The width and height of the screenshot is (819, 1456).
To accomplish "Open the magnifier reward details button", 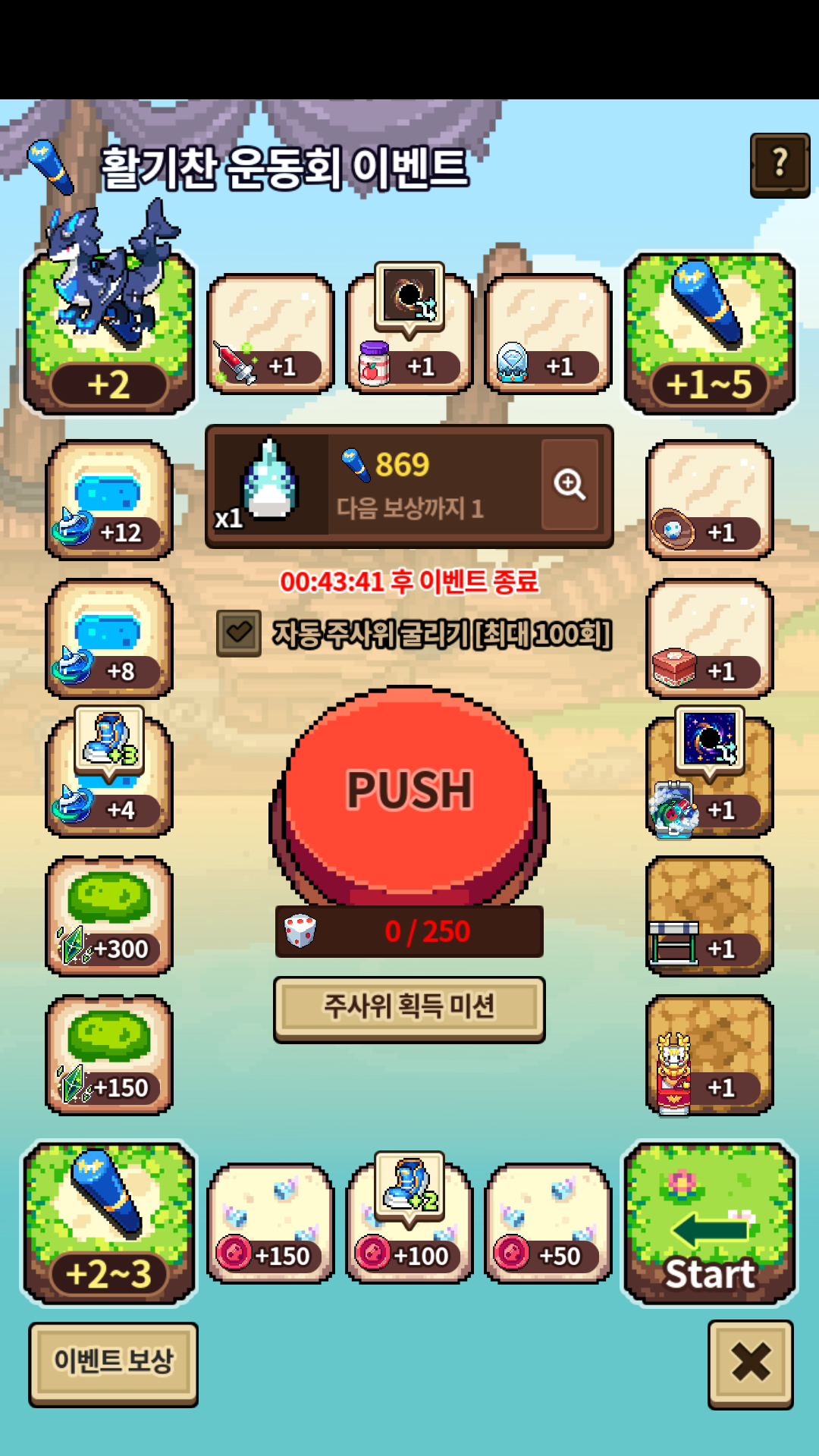I will pos(570,485).
